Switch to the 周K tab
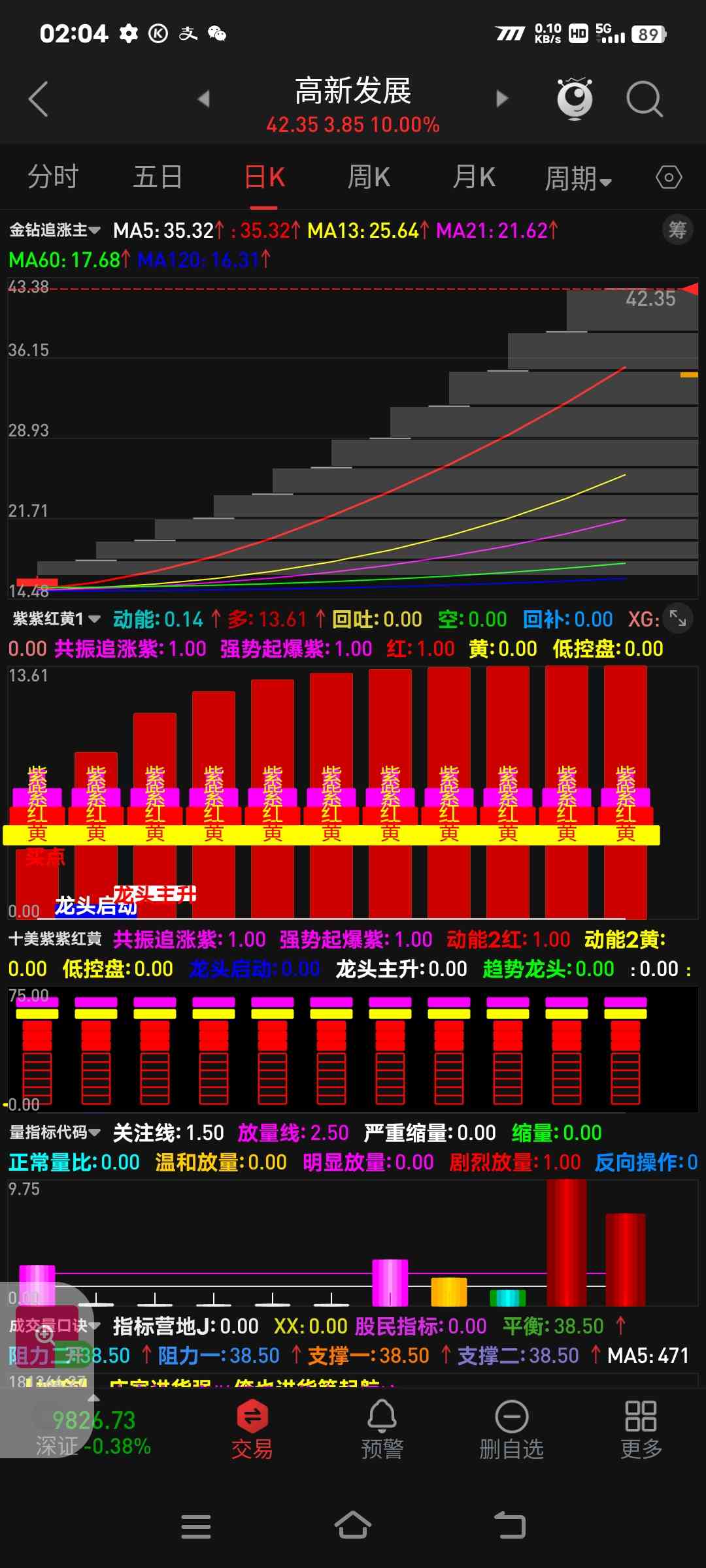706x1568 pixels. (369, 177)
